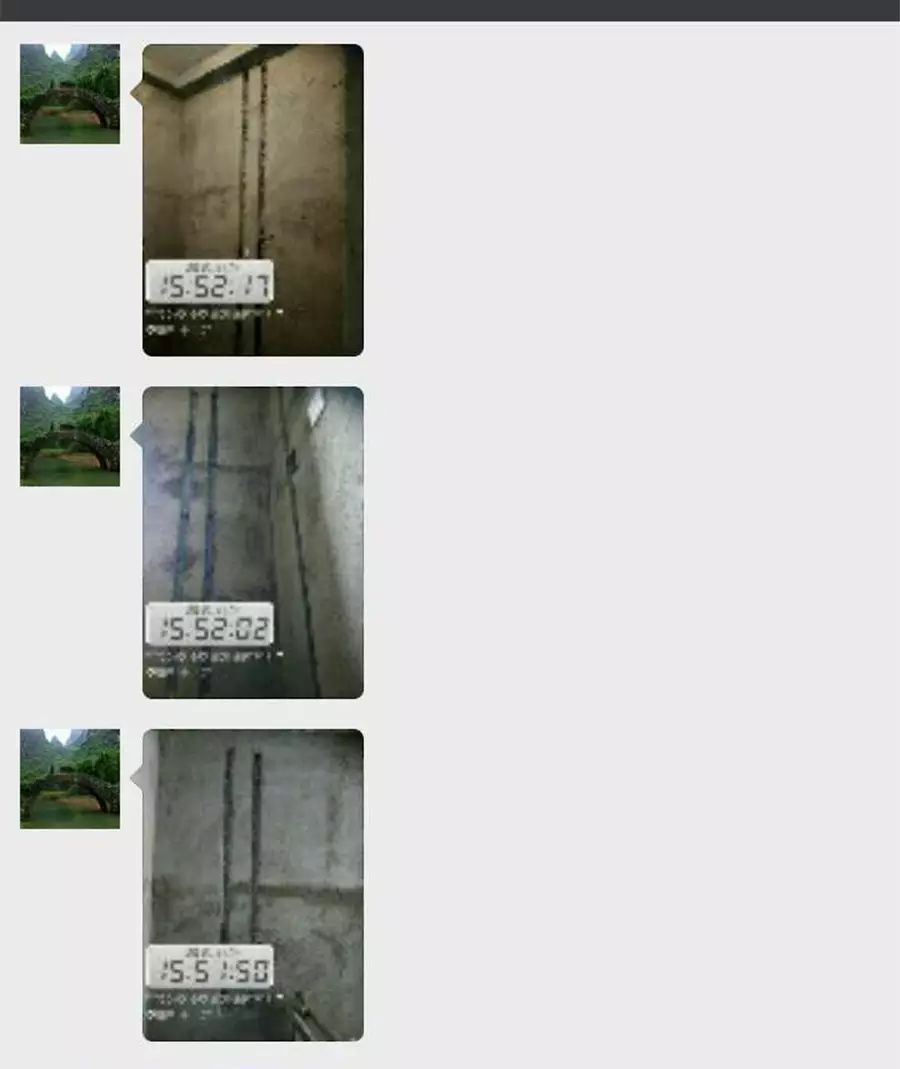Open sender's avatar beside the 15:52:17 photo
900x1069 pixels.
[x=70, y=93]
